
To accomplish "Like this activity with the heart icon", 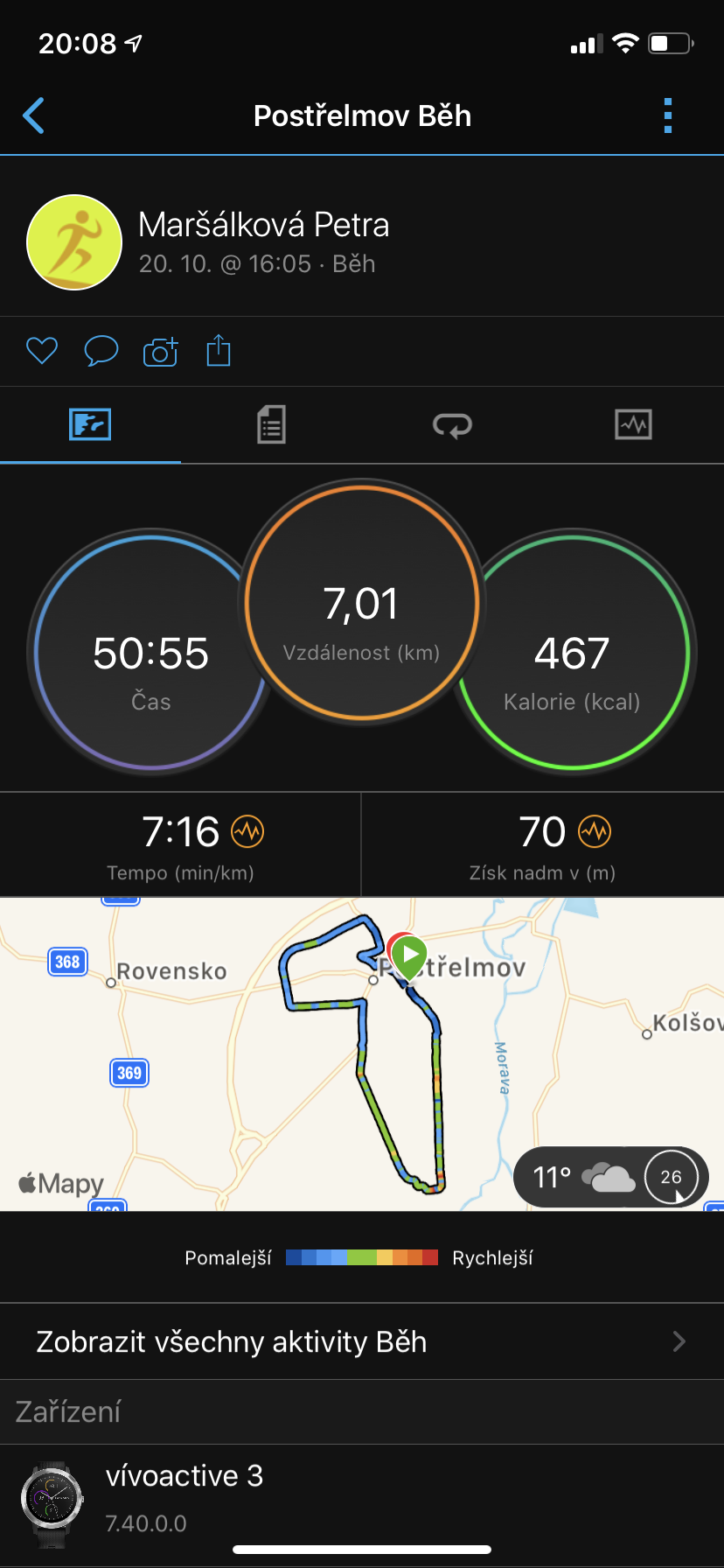I will [42, 352].
